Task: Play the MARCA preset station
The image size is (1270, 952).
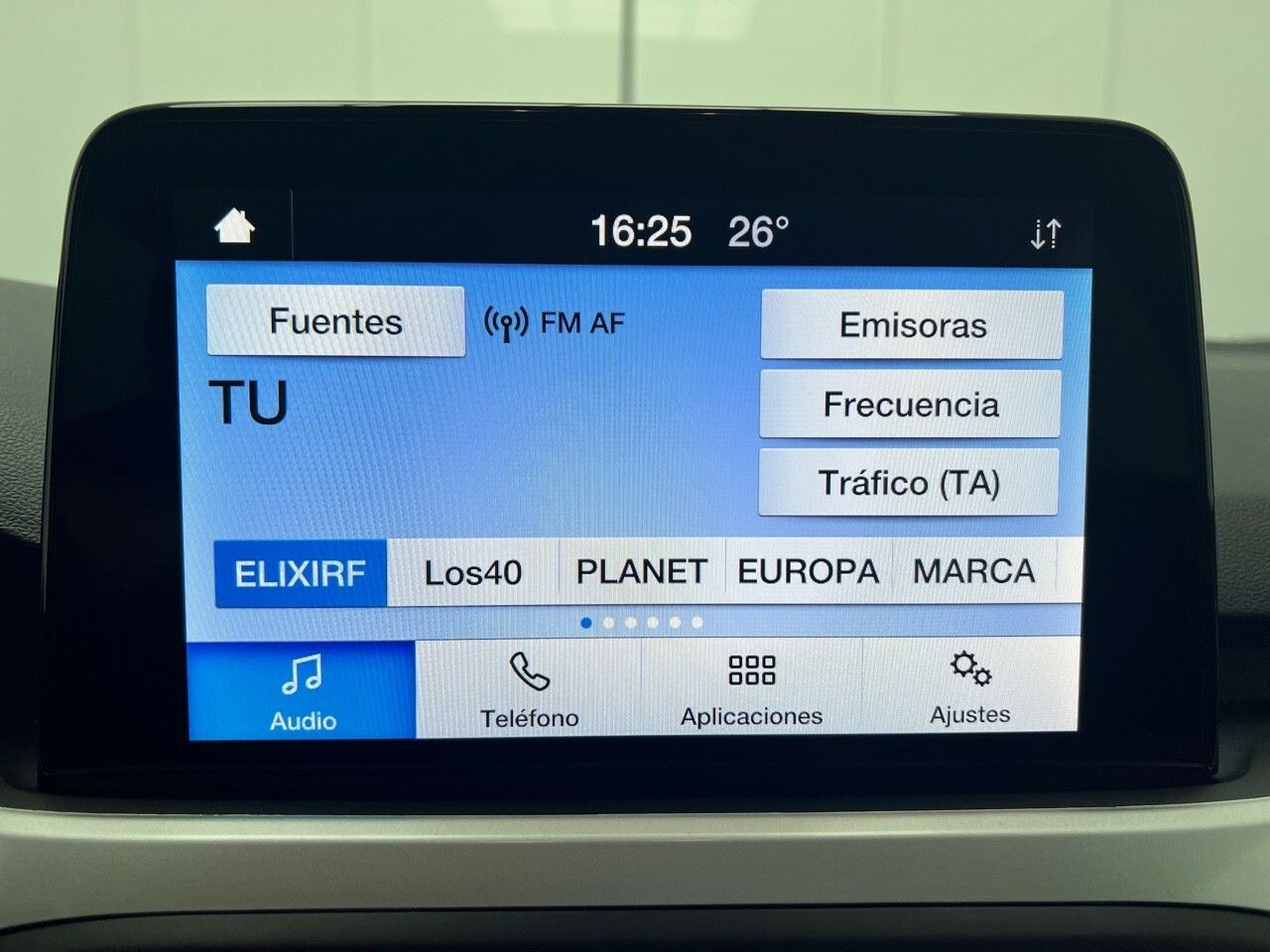Action: [x=973, y=571]
